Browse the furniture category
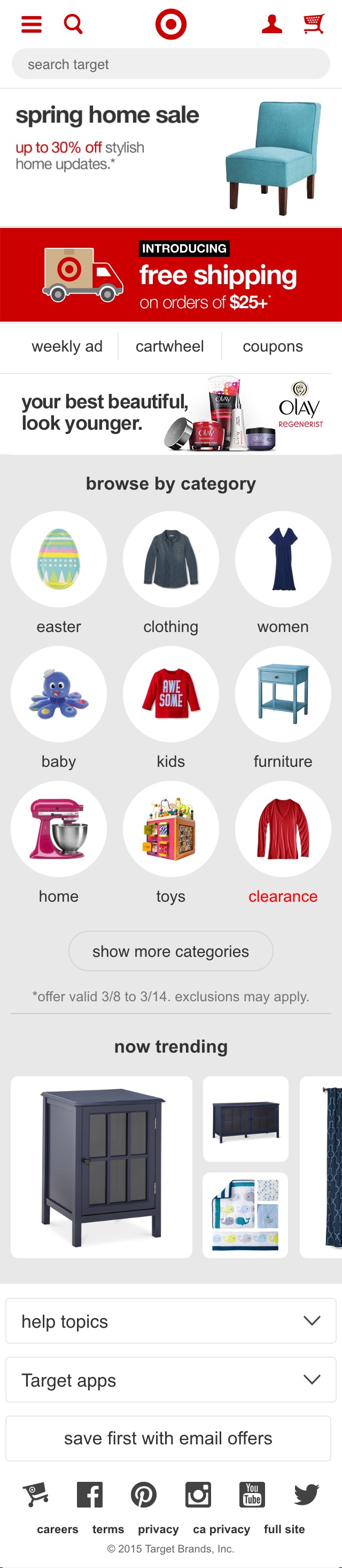Viewport: 342px width, 1568px height. (x=283, y=695)
